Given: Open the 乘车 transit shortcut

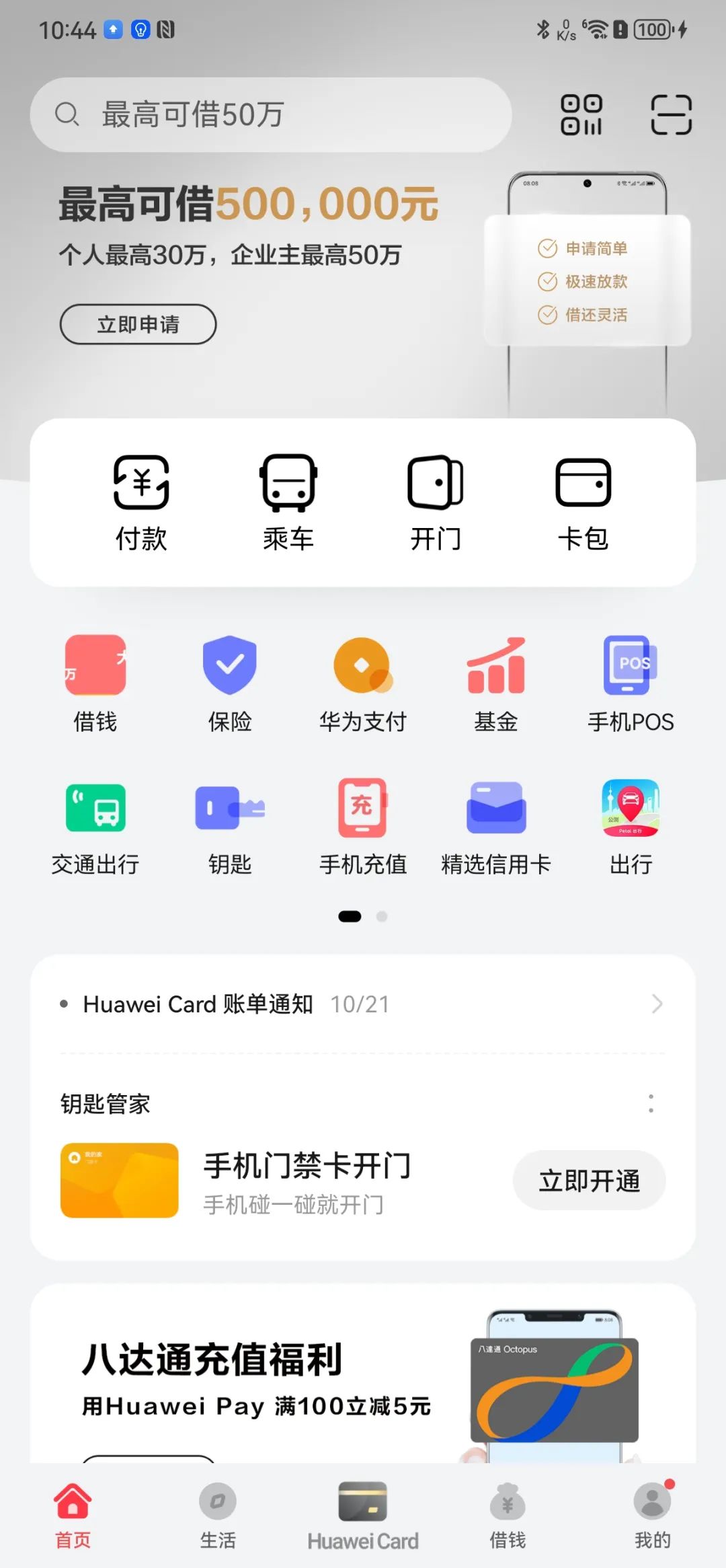Looking at the screenshot, I should tap(288, 501).
